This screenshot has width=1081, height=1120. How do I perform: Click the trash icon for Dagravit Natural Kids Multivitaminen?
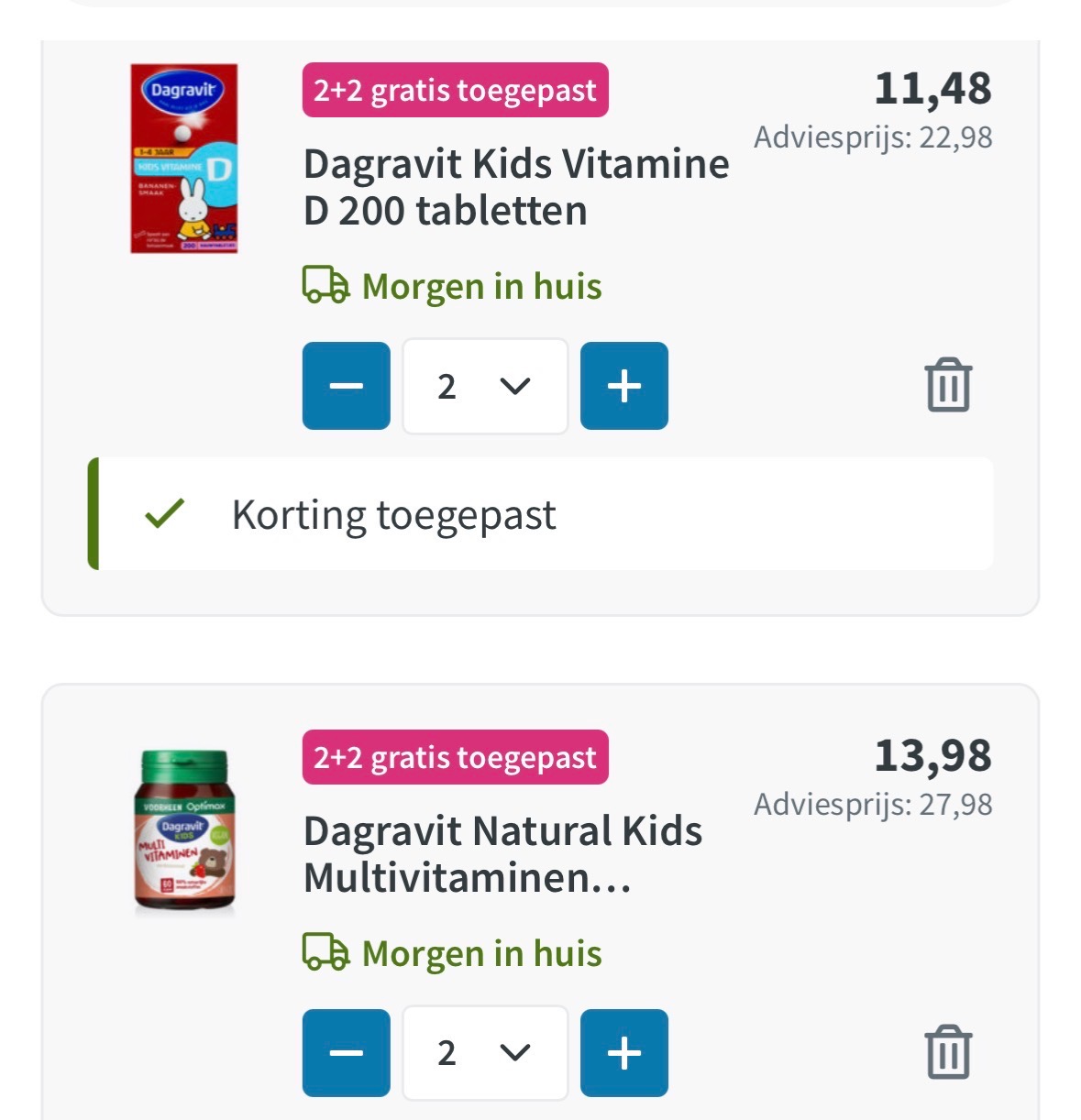[949, 1052]
